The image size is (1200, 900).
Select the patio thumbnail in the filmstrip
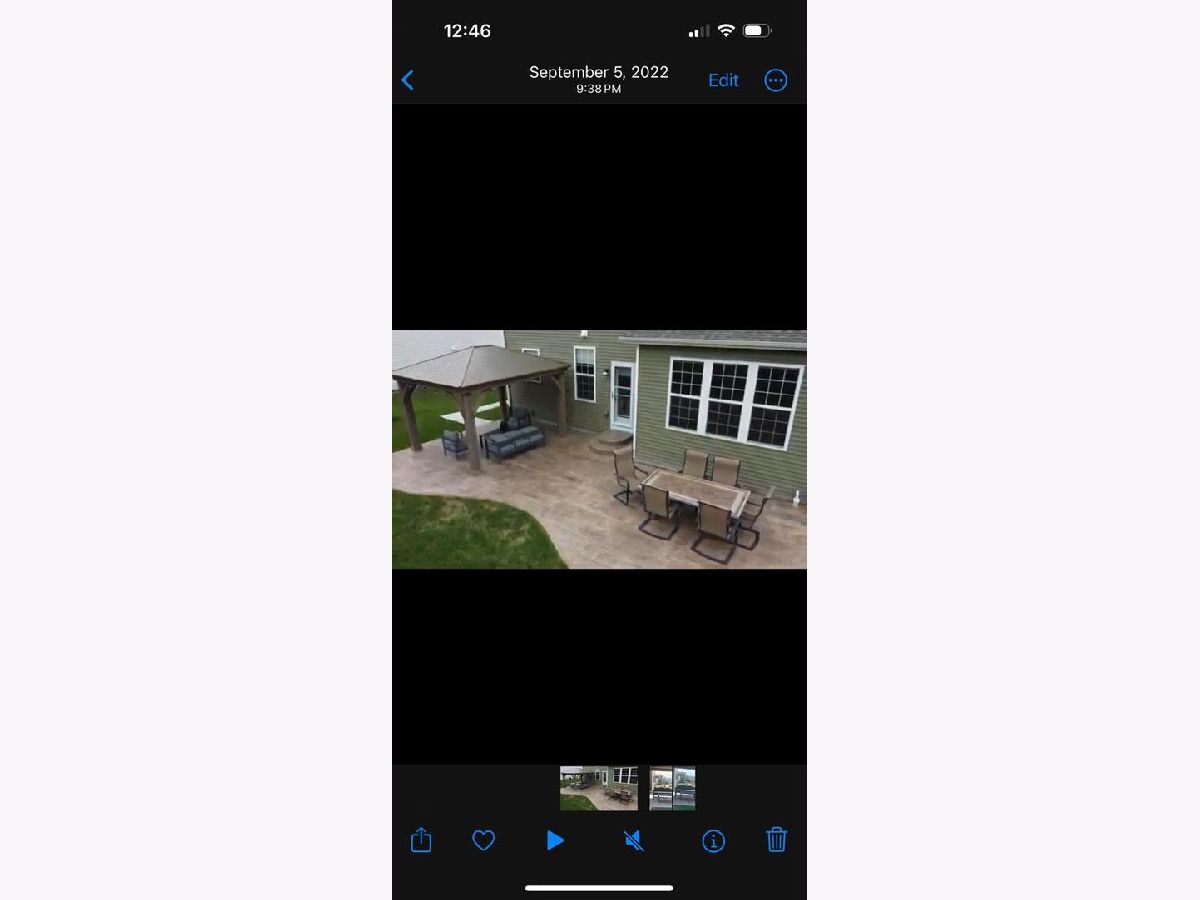coord(598,788)
